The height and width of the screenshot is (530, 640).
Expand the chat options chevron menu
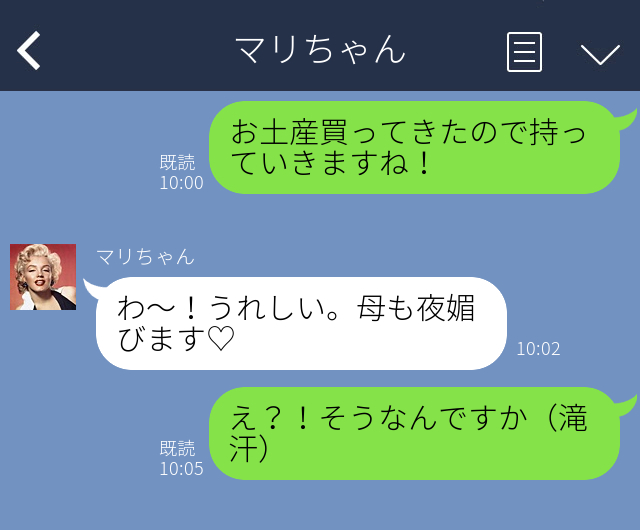pos(600,52)
